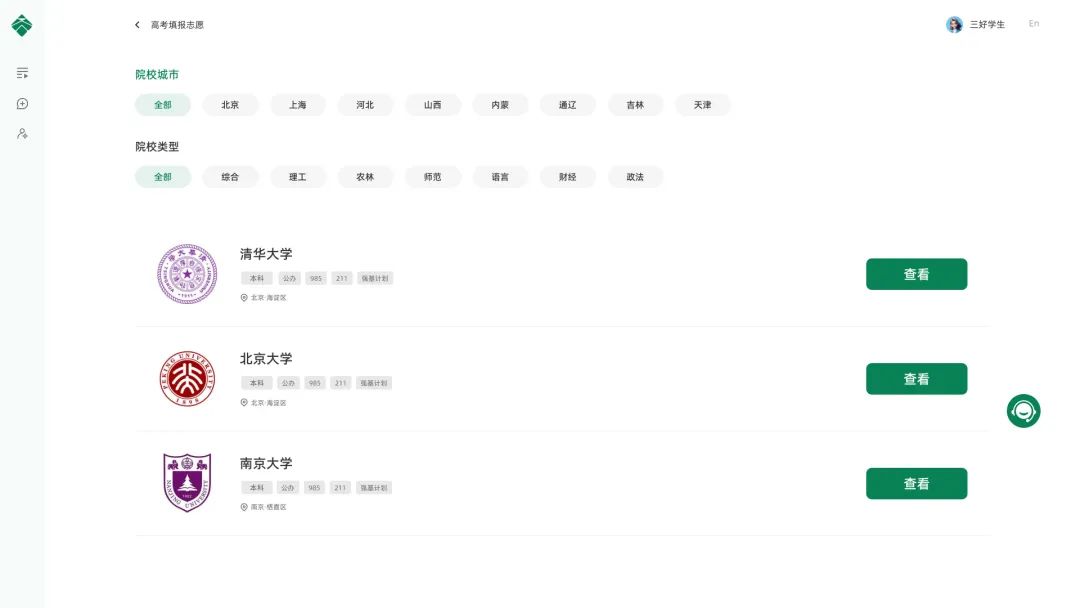Select 吉林 city filter chip
The width and height of the screenshot is (1080, 608).
(635, 105)
